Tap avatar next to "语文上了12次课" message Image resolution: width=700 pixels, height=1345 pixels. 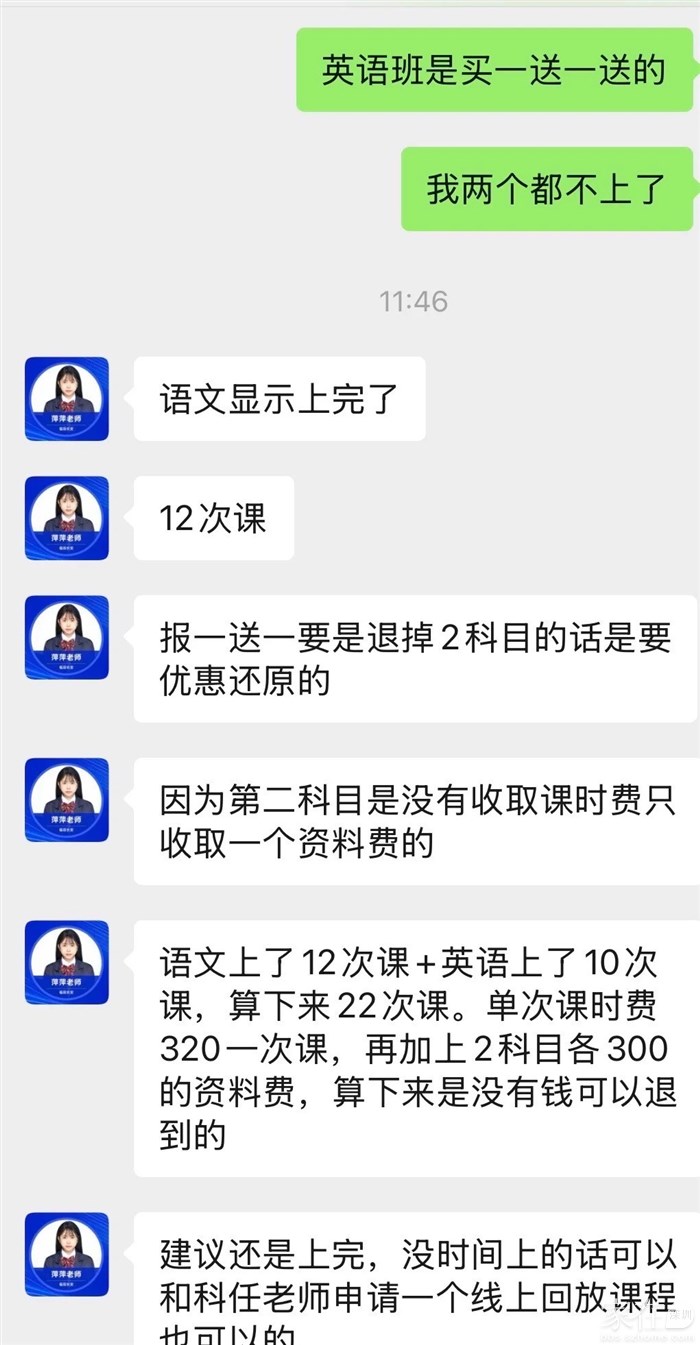(x=67, y=962)
